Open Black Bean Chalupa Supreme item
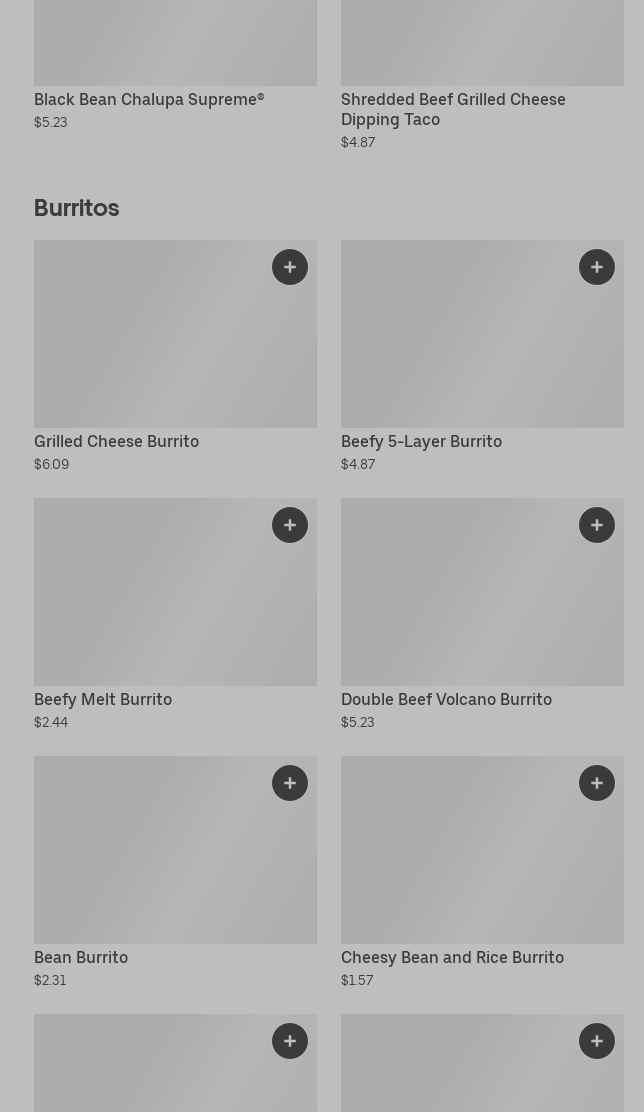 coord(149,99)
